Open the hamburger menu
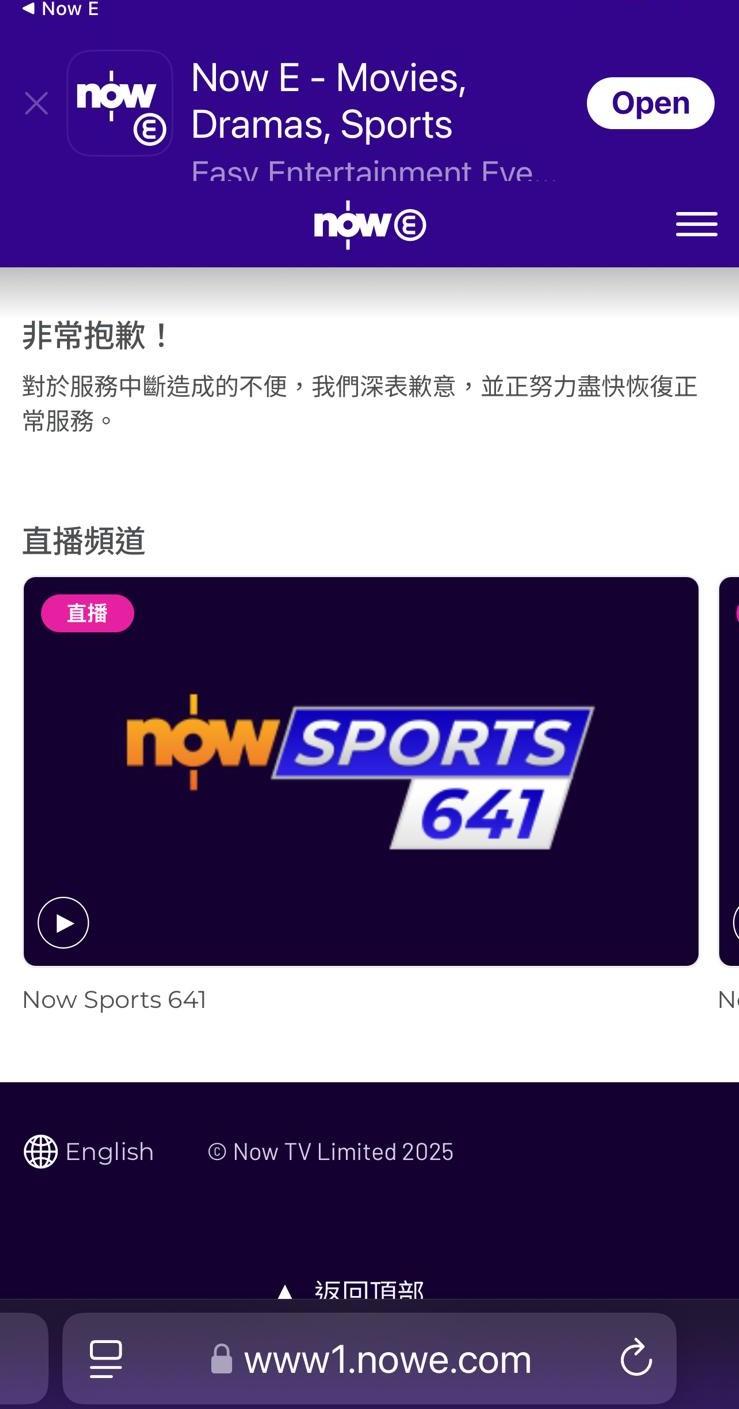 point(696,224)
